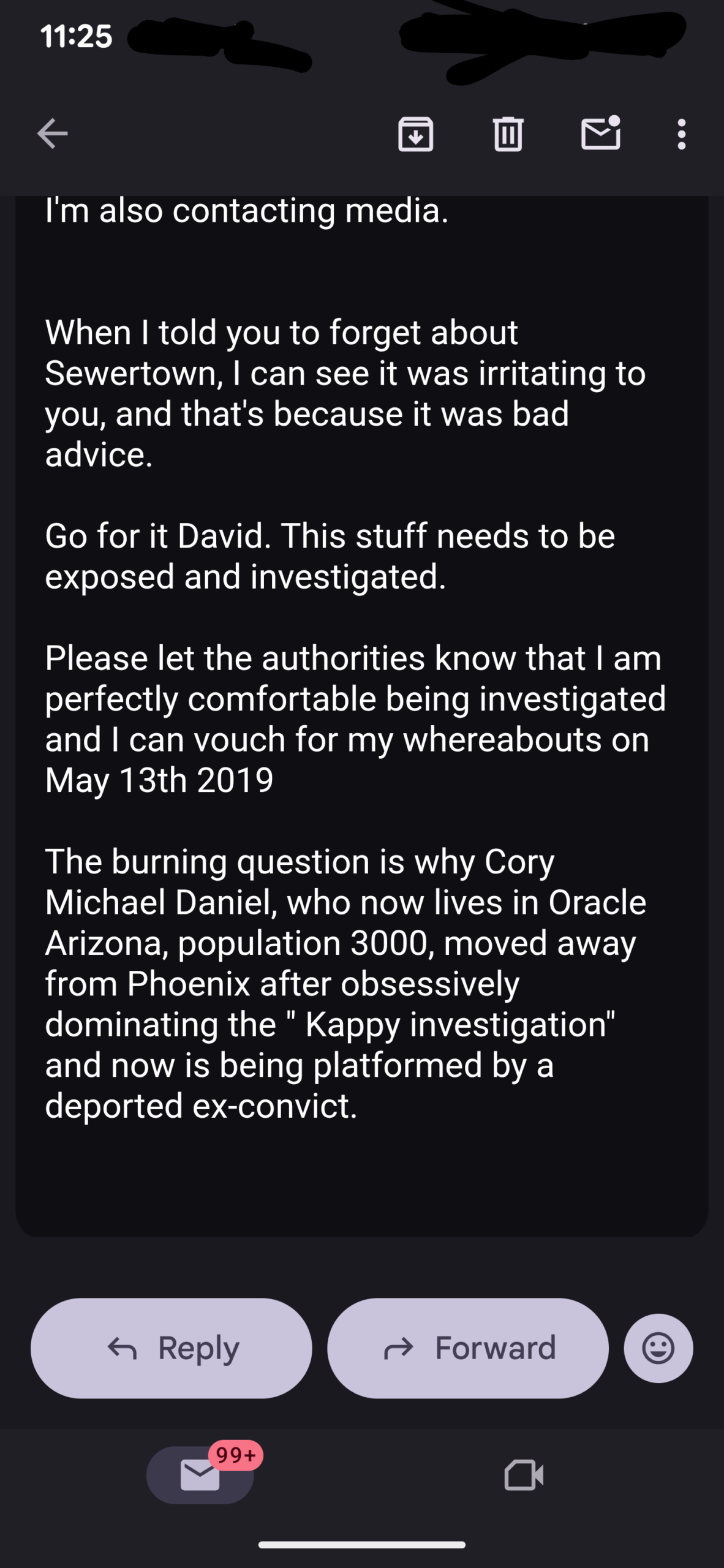724x1568 pixels.
Task: Switch to the Meet video tab
Action: point(524,1475)
